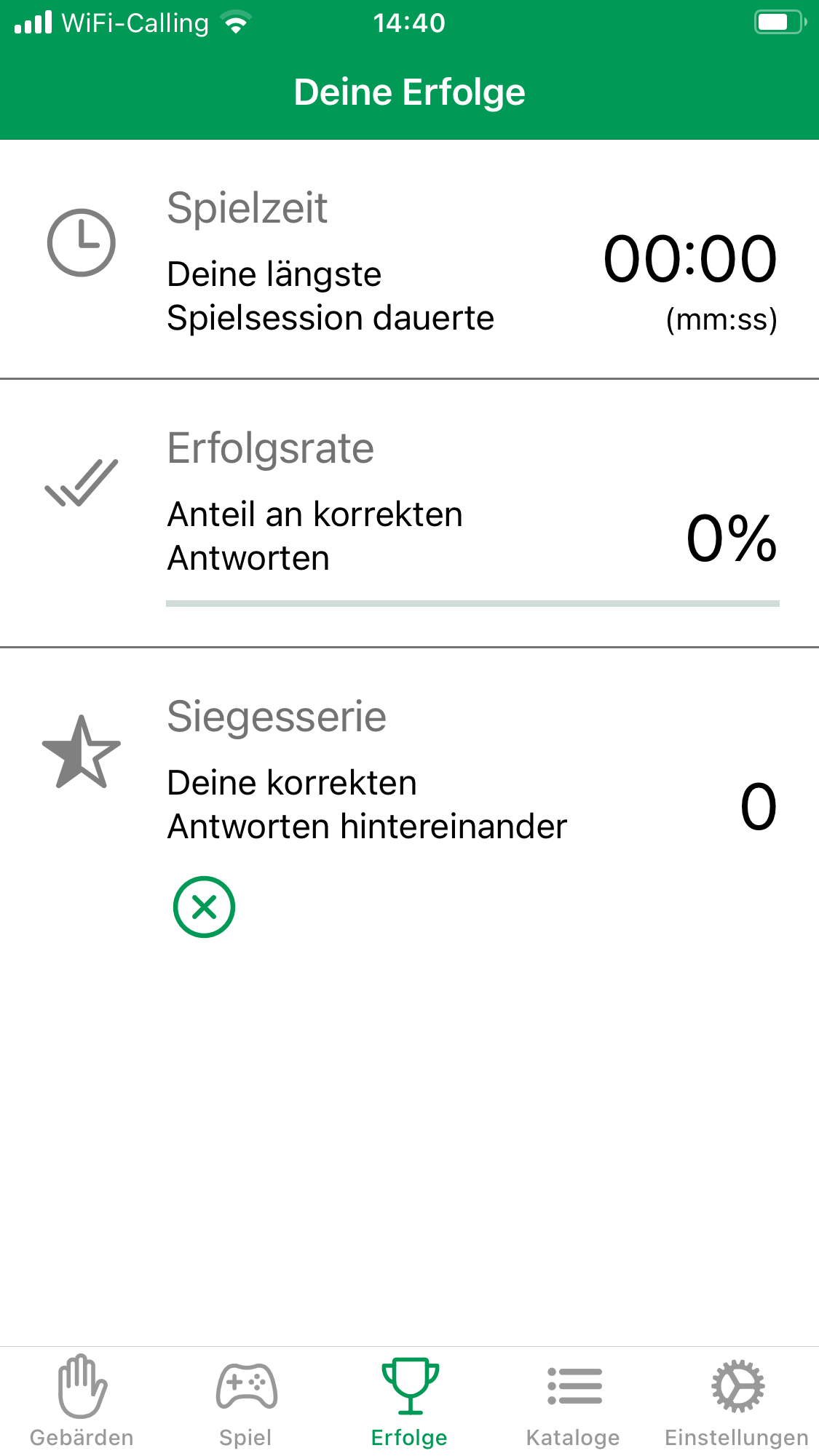Click the Erfolgsrate progress bar

tap(473, 603)
